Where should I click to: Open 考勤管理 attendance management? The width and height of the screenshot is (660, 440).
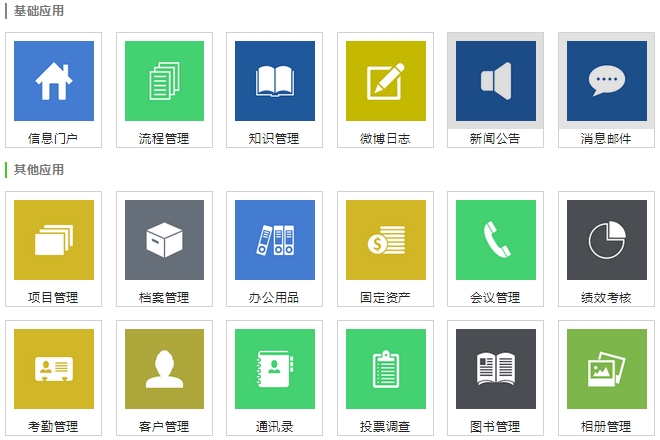coord(54,369)
